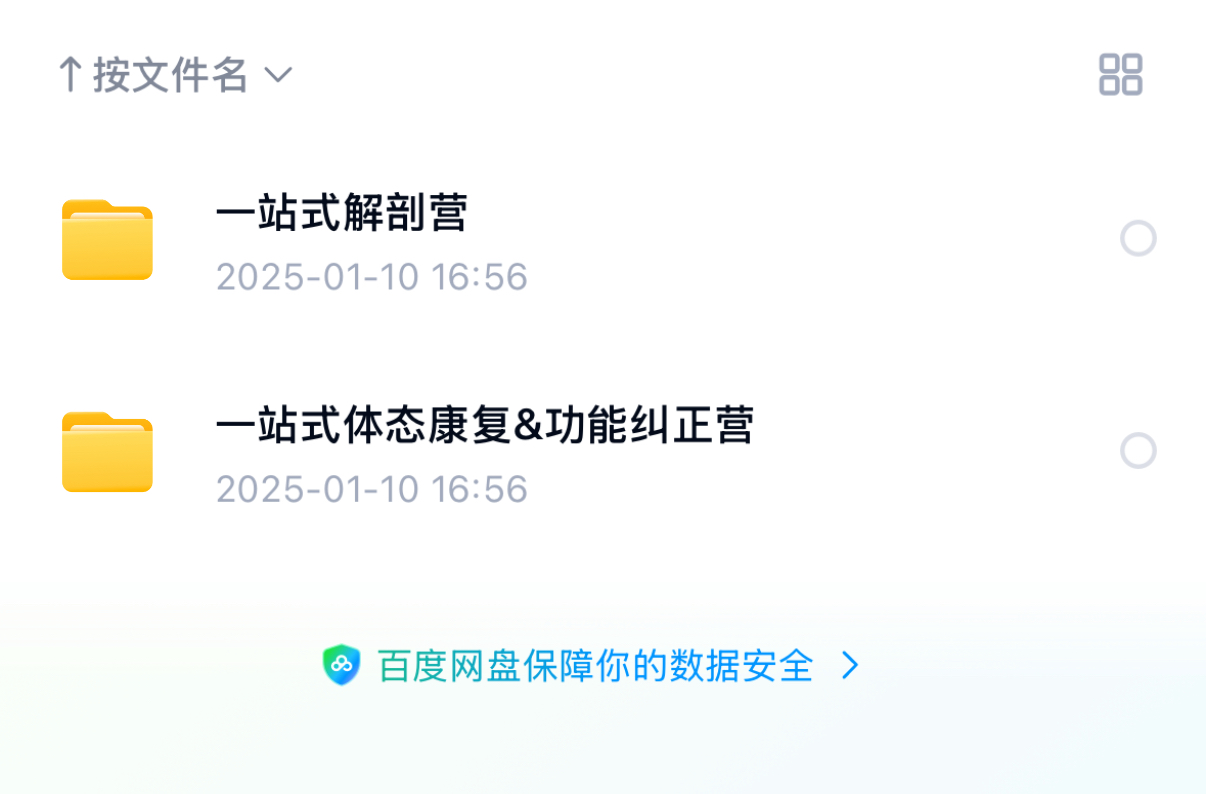Open 百度网盘保障你的数据安全 link

point(594,666)
